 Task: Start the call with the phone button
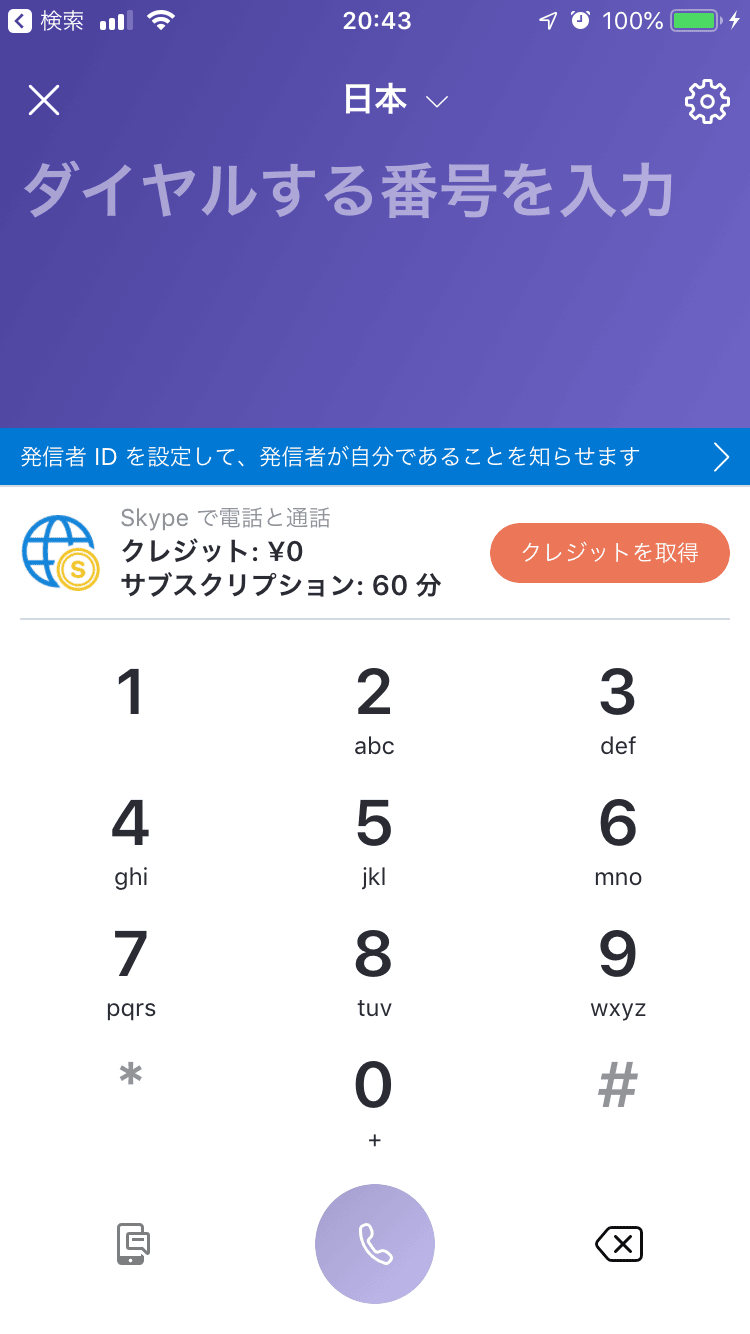(375, 1244)
